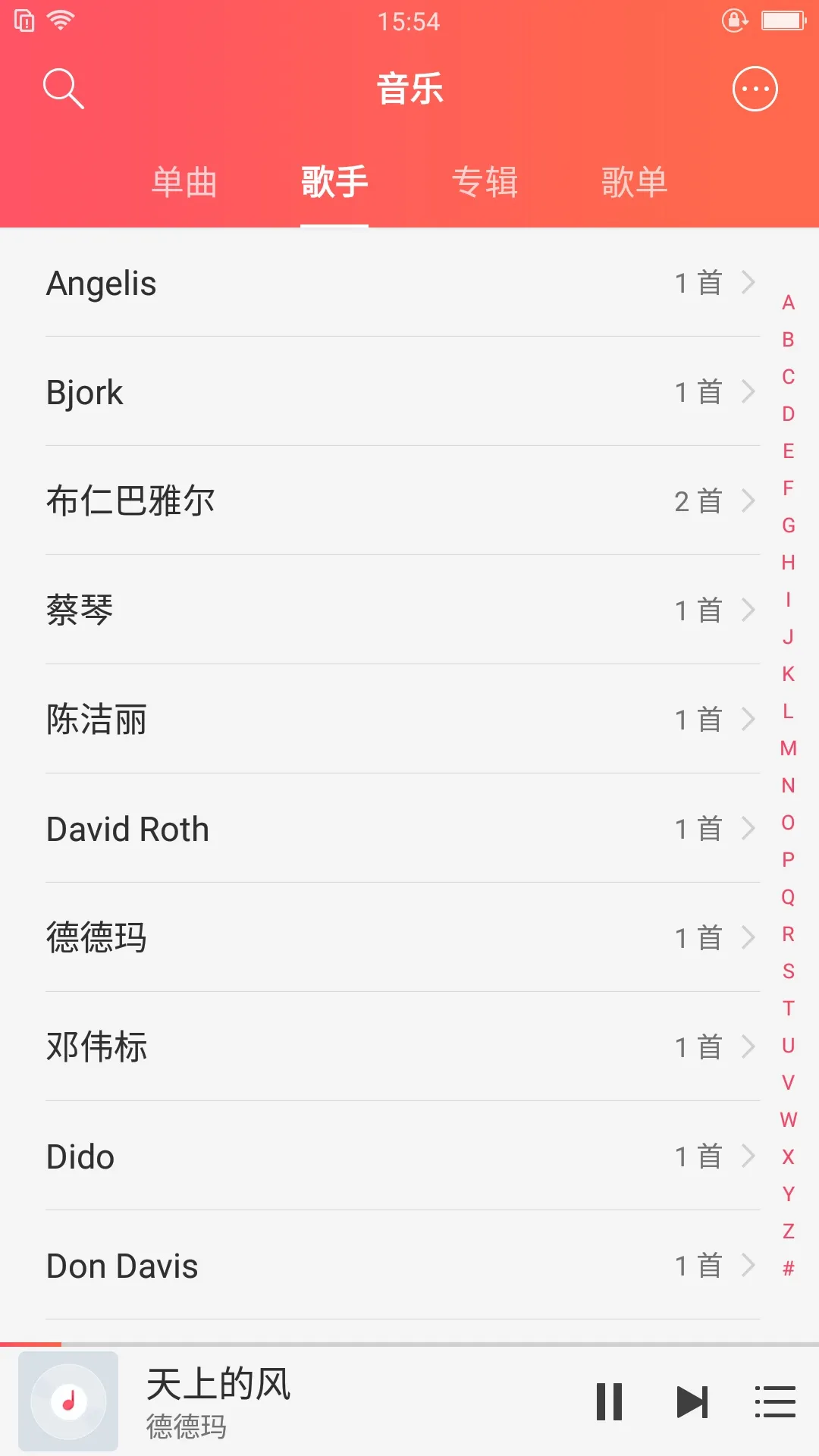Screen dimensions: 819x1456
Task: Open the search magnifier icon
Action: [x=64, y=89]
